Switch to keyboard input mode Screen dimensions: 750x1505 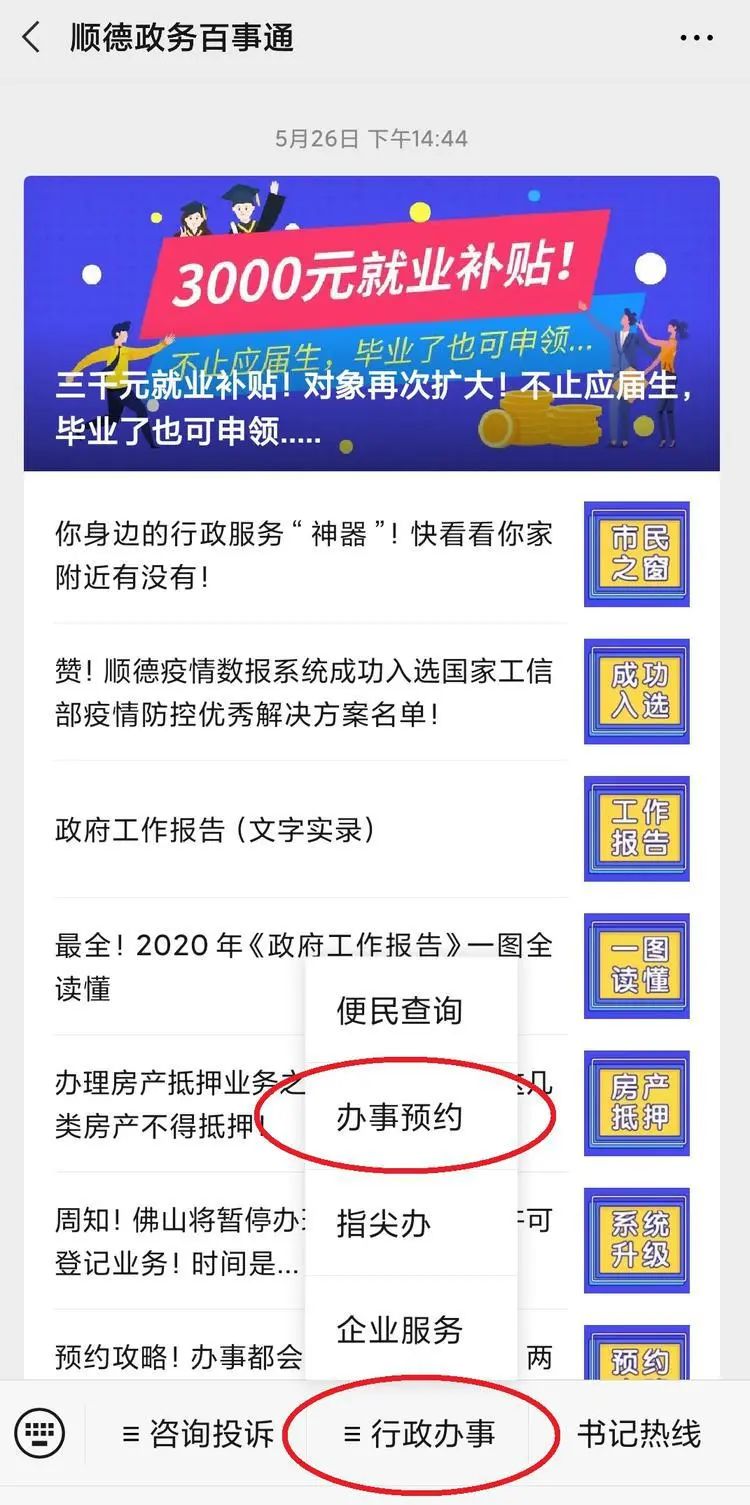point(40,1434)
